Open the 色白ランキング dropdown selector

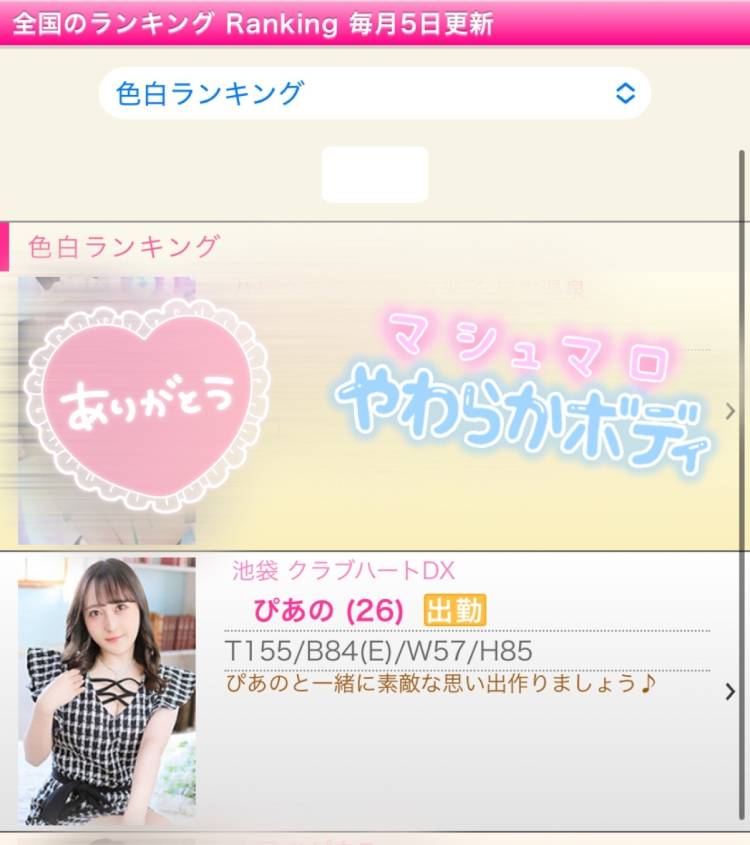point(374,94)
